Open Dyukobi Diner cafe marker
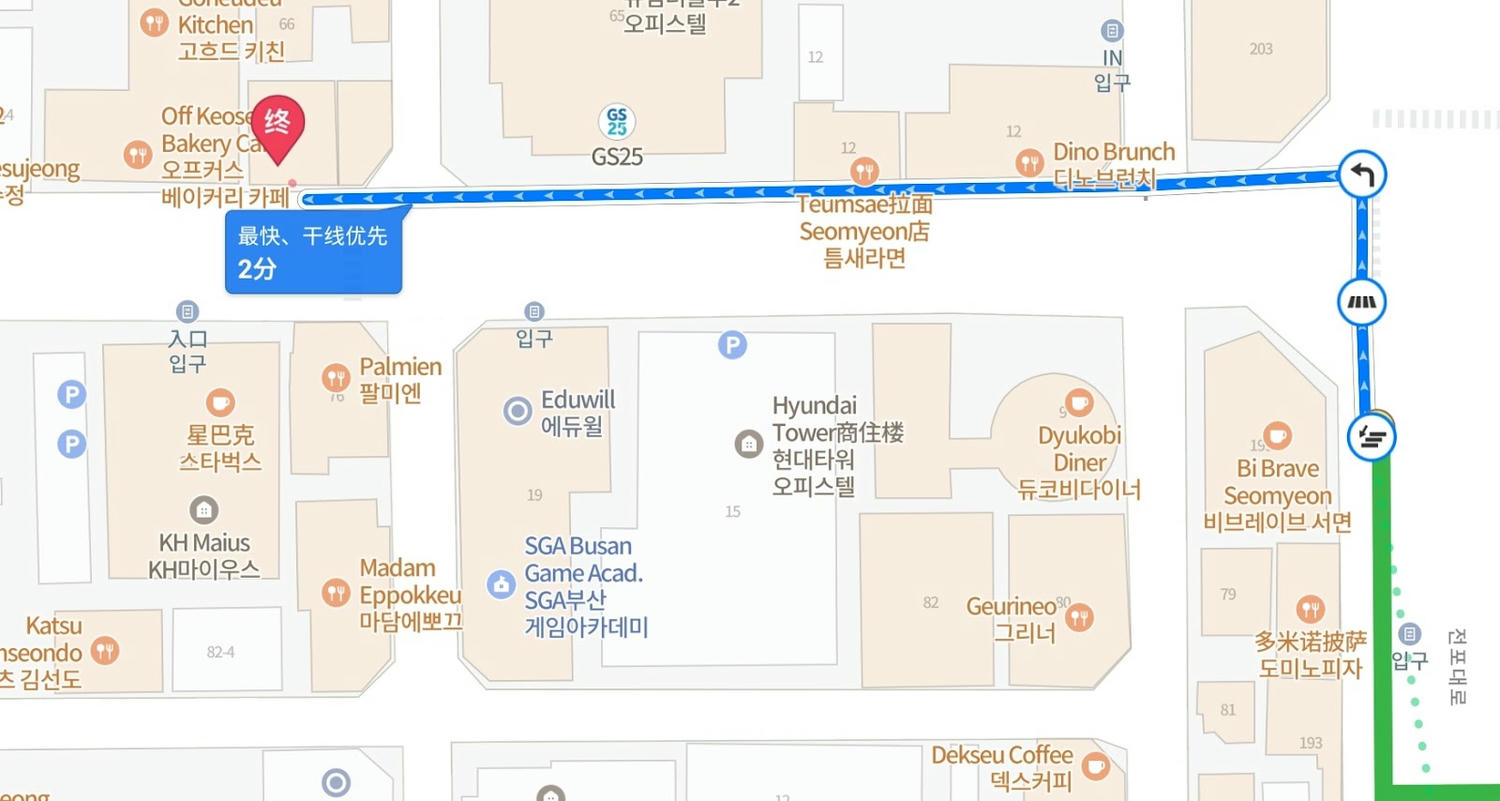 point(1078,402)
